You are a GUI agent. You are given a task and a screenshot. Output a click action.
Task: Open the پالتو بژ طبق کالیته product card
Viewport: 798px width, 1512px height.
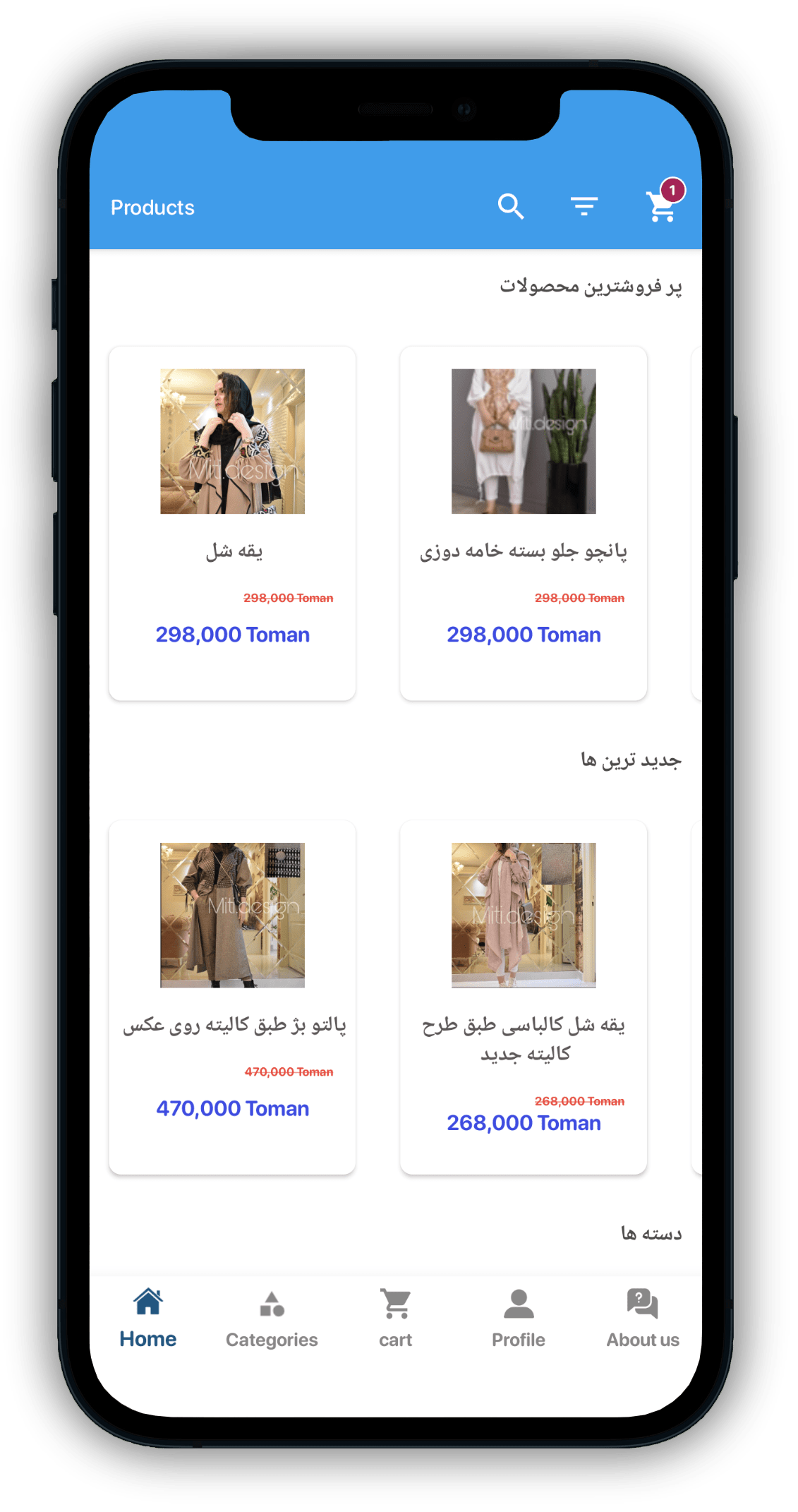pos(232,996)
